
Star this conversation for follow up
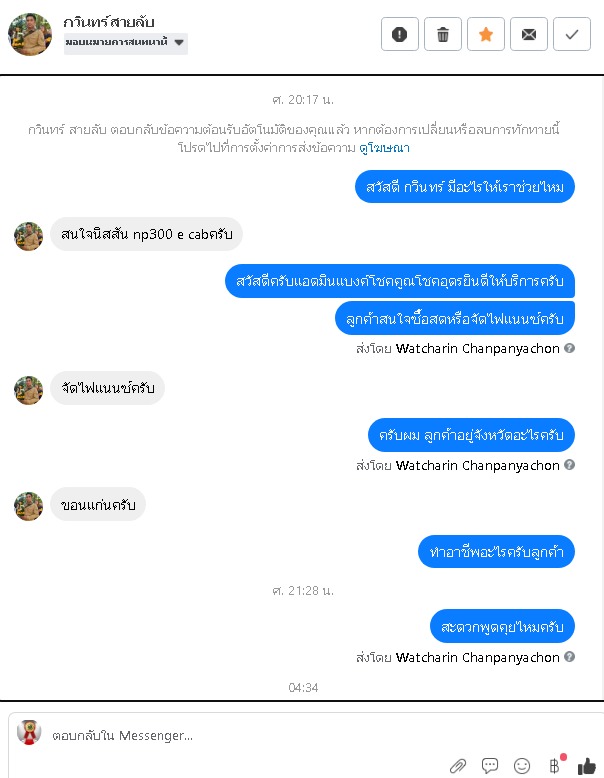486,34
